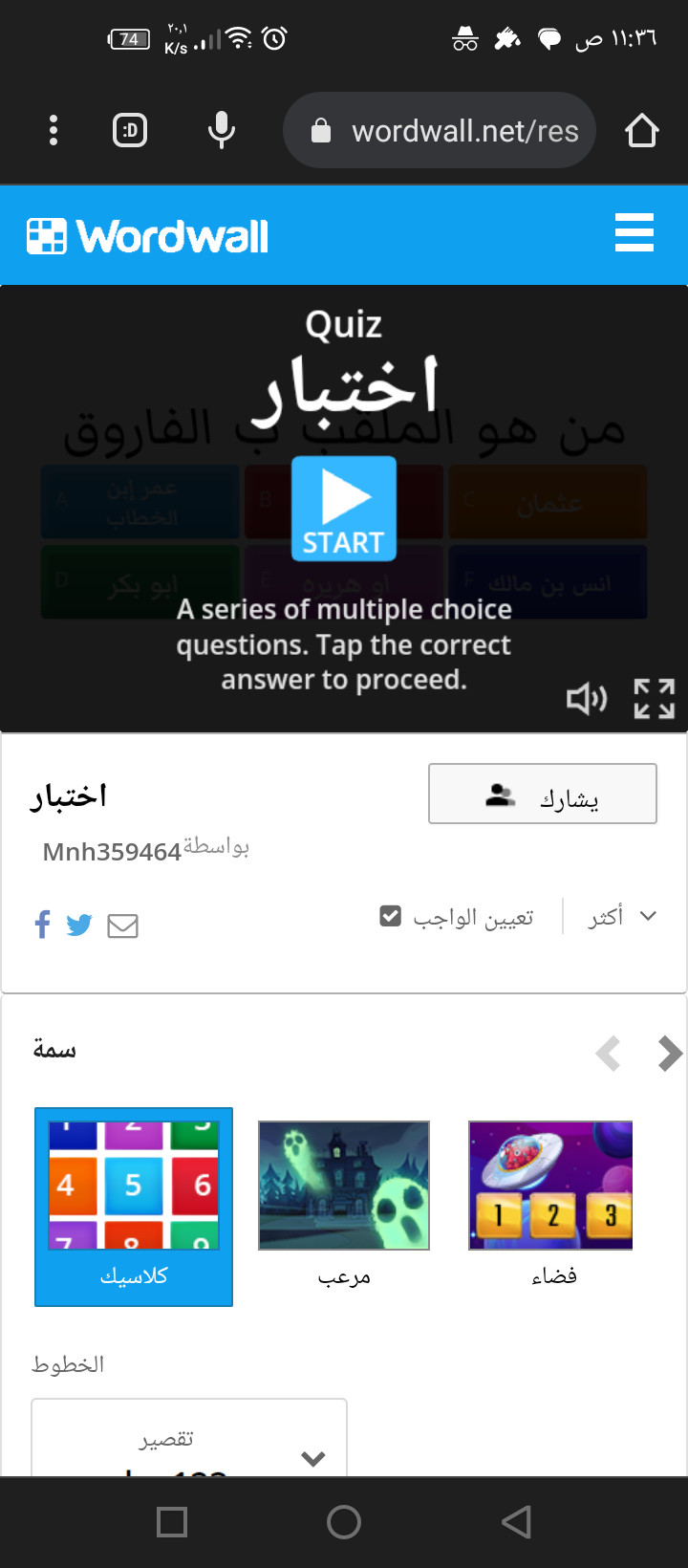The height and width of the screenshot is (1568, 688).
Task: Open the browser overflow menu
Action: click(x=54, y=130)
